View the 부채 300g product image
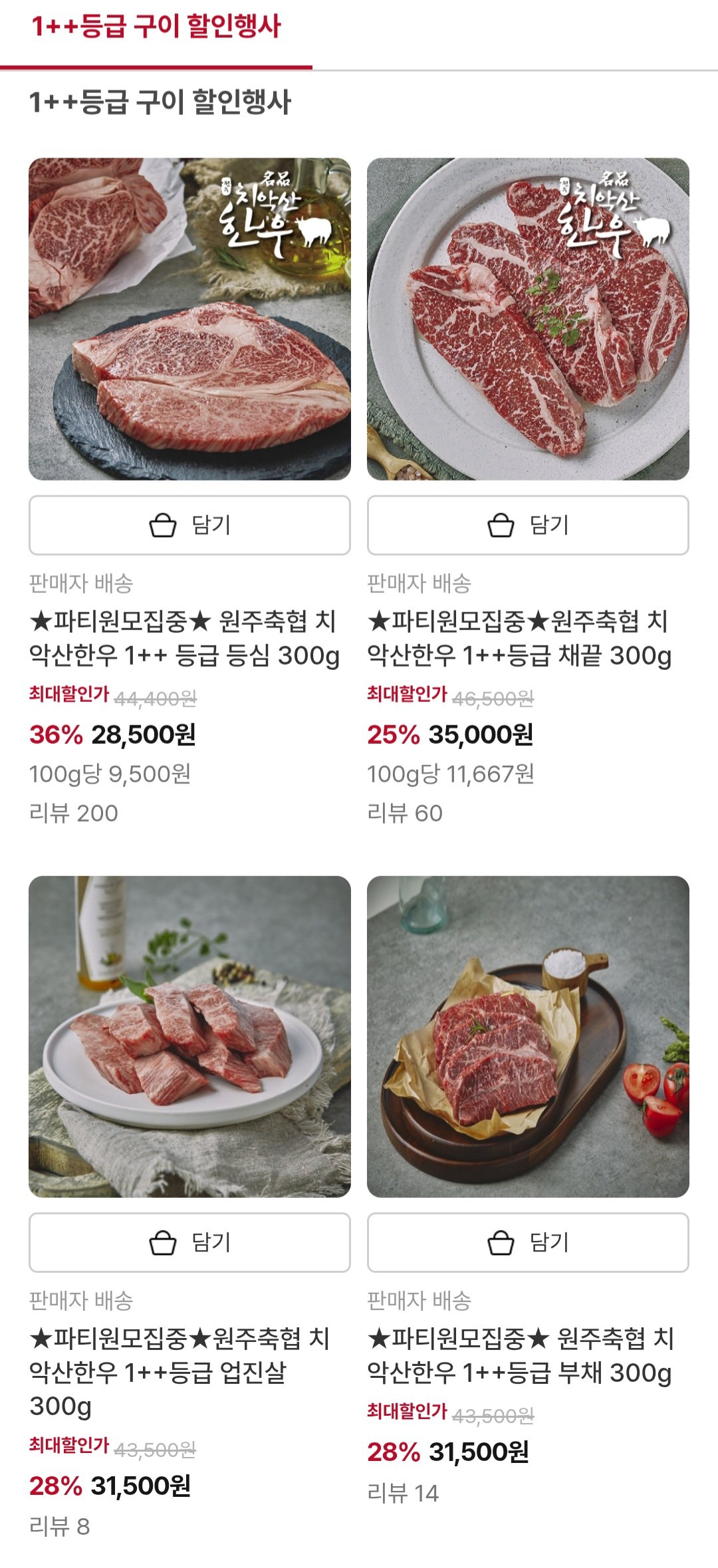 (528, 1036)
